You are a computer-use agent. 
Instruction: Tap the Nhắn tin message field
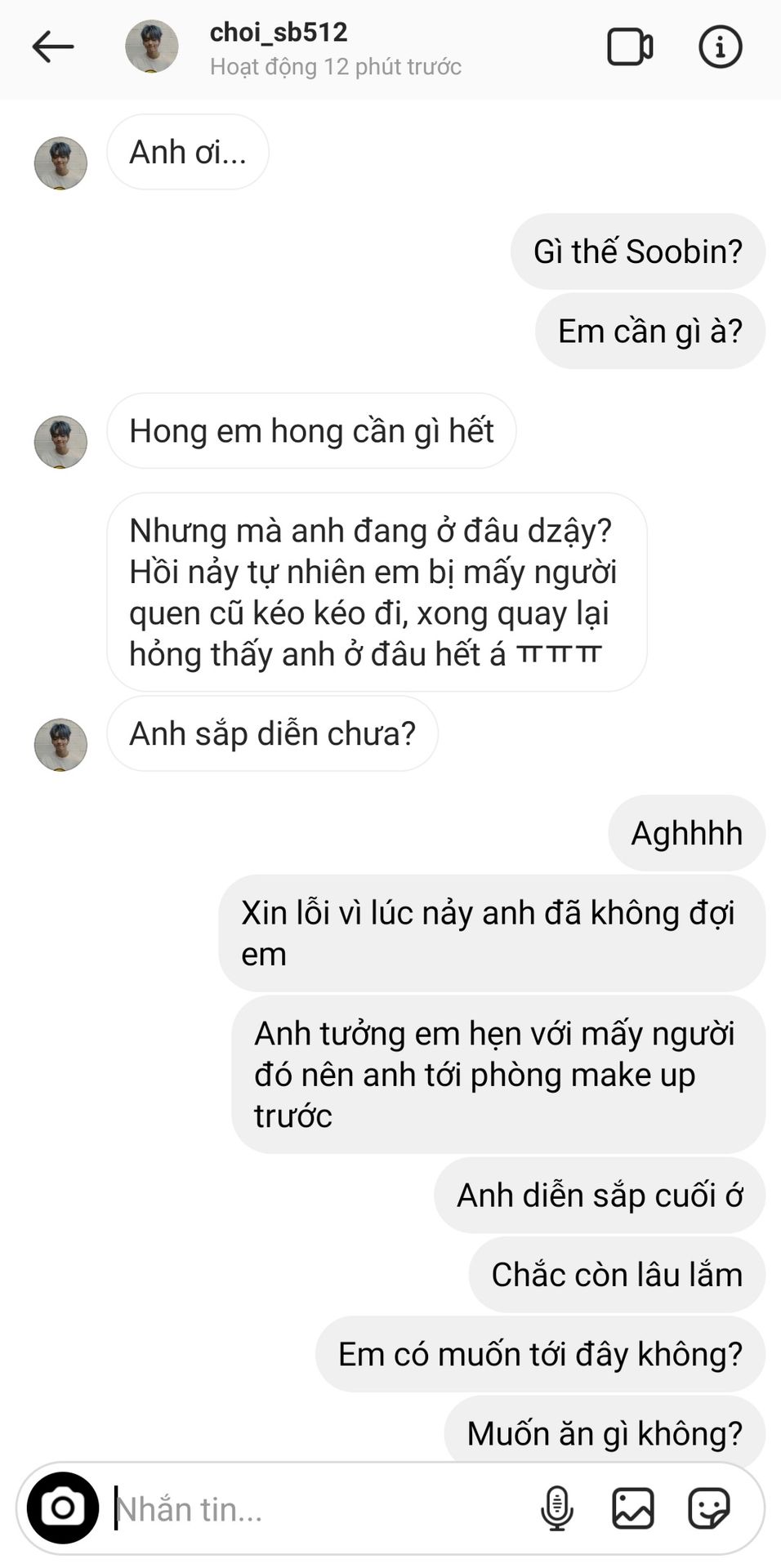pos(319,1508)
